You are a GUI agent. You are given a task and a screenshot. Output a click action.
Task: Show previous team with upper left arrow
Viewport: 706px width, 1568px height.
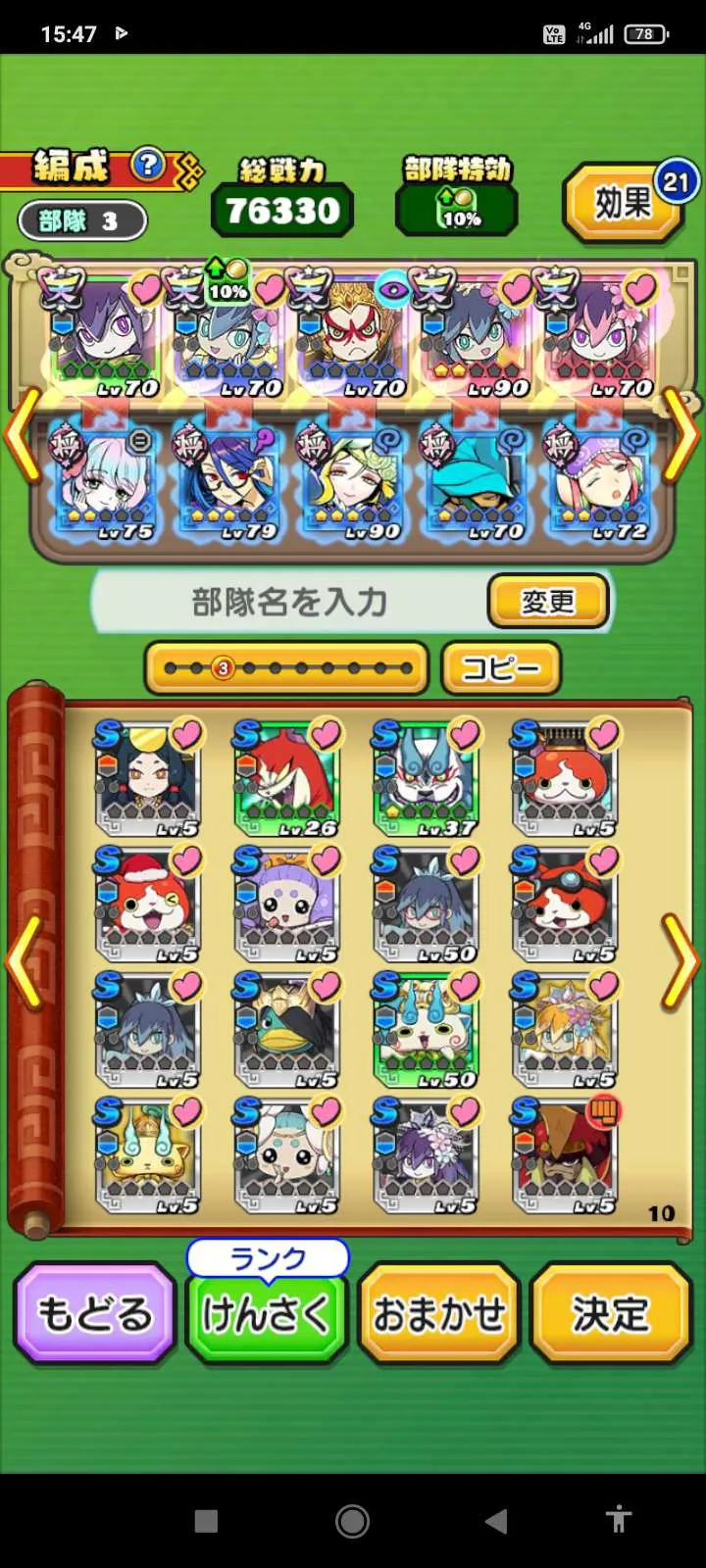click(x=22, y=432)
